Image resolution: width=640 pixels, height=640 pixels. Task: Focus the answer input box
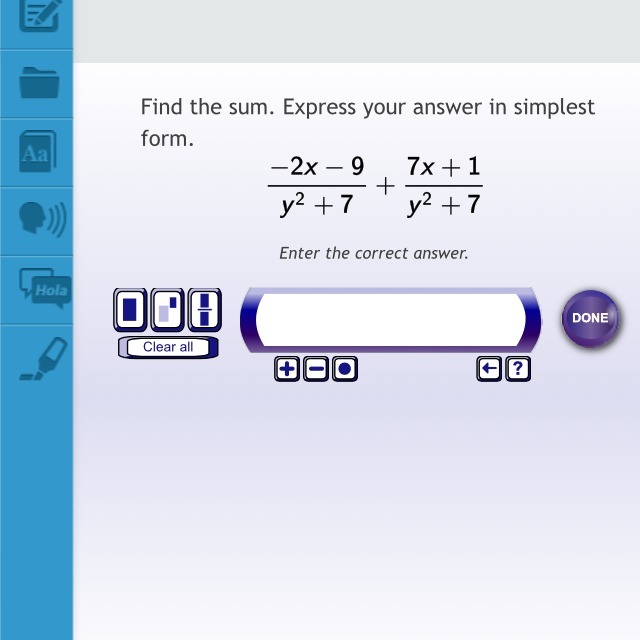(x=391, y=320)
